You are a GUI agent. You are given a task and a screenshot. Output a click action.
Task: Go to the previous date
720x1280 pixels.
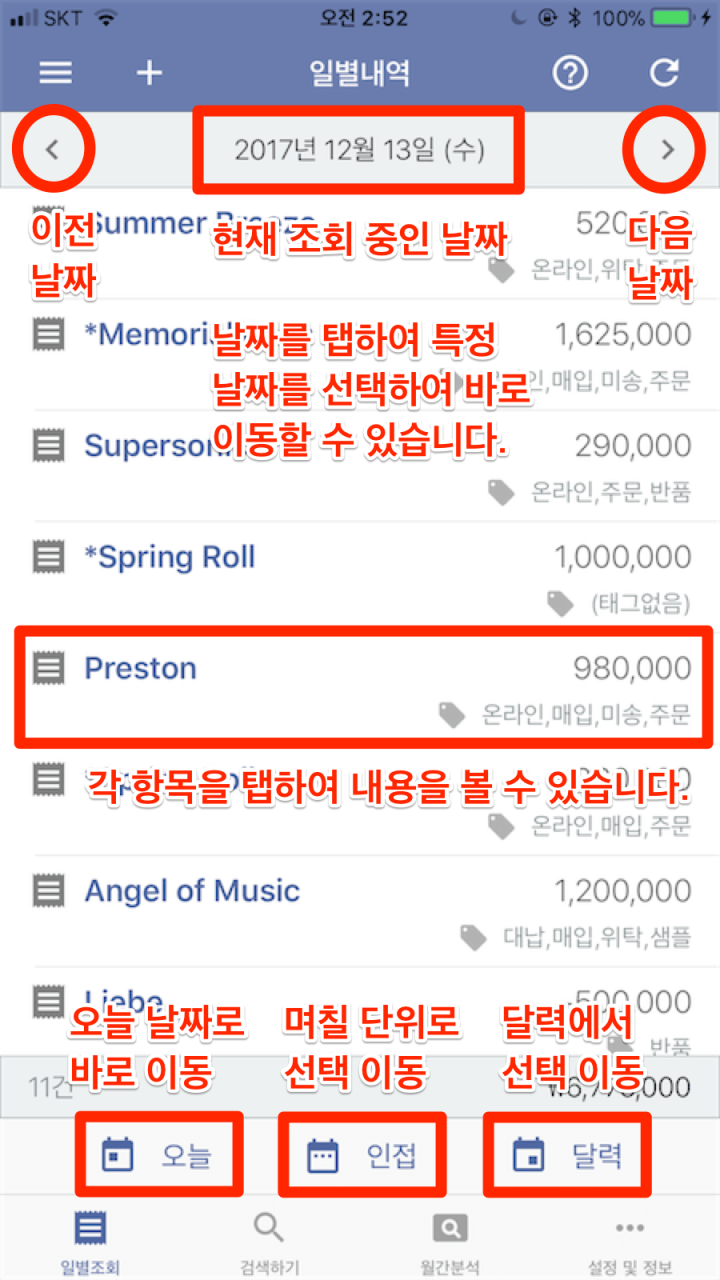tap(53, 150)
